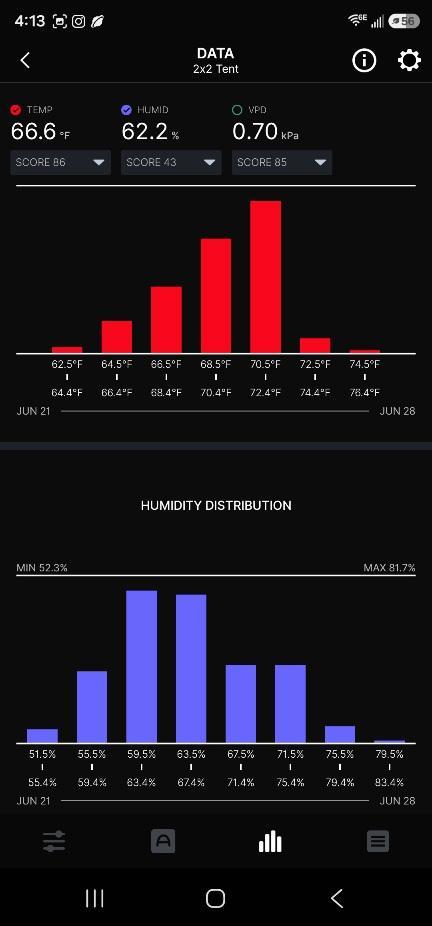
Task: Switch to the automation A tab
Action: [163, 841]
